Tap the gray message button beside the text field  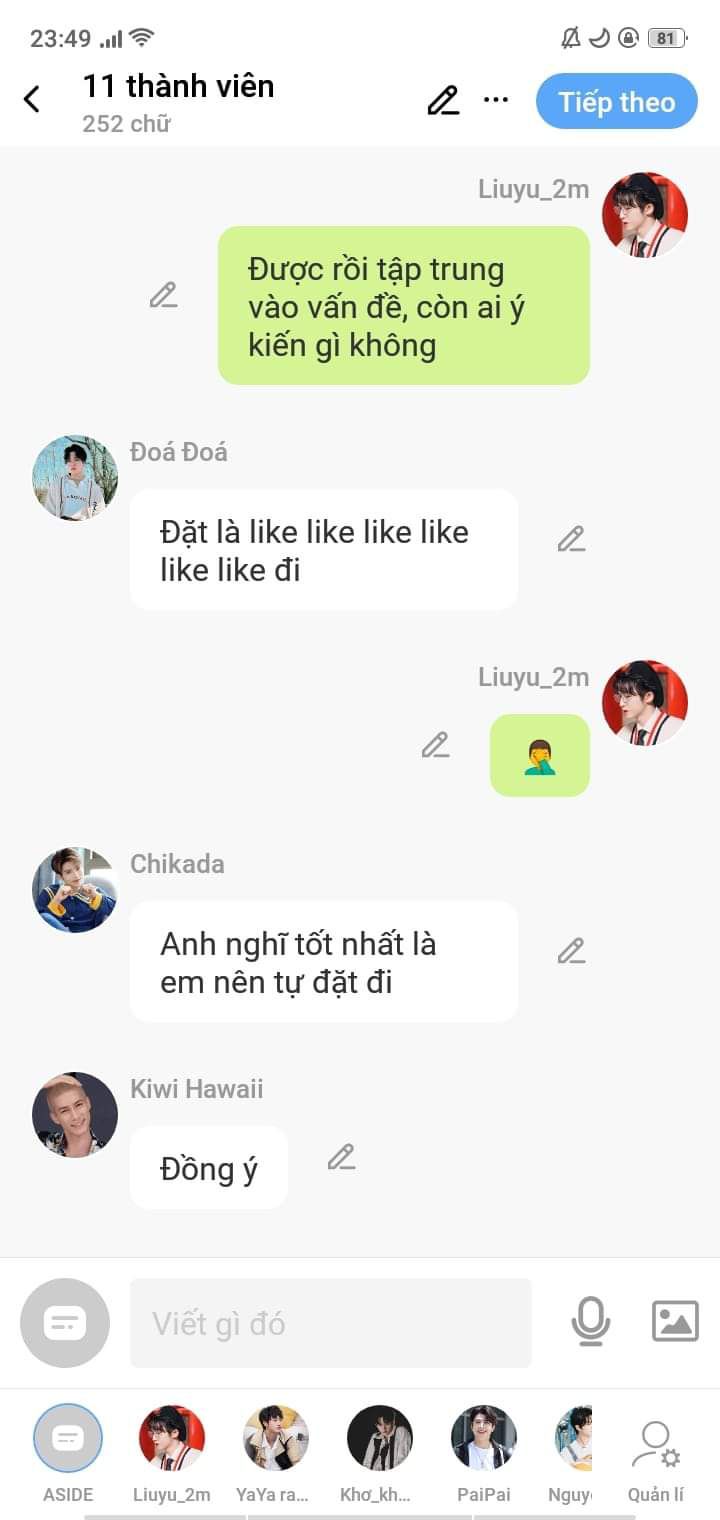click(x=65, y=1323)
